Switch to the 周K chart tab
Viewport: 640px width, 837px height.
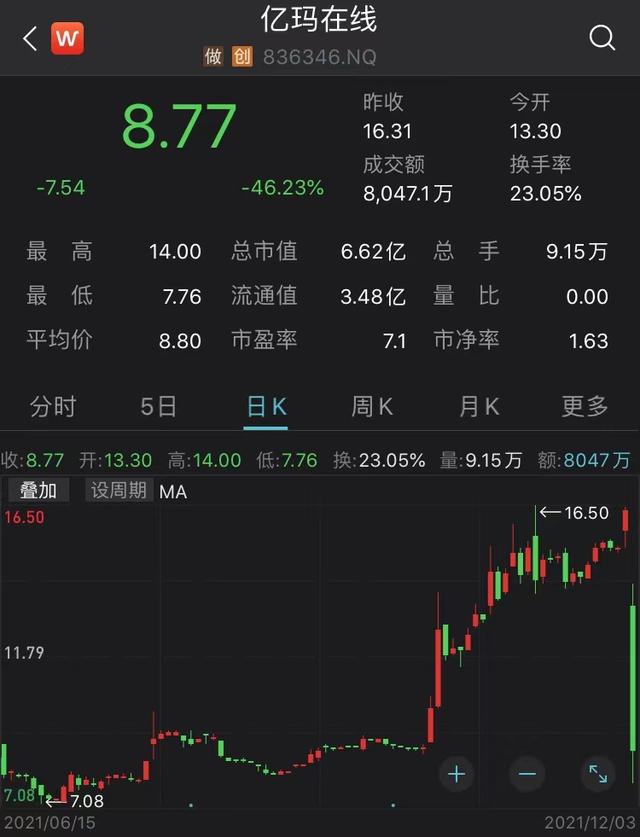pos(372,406)
